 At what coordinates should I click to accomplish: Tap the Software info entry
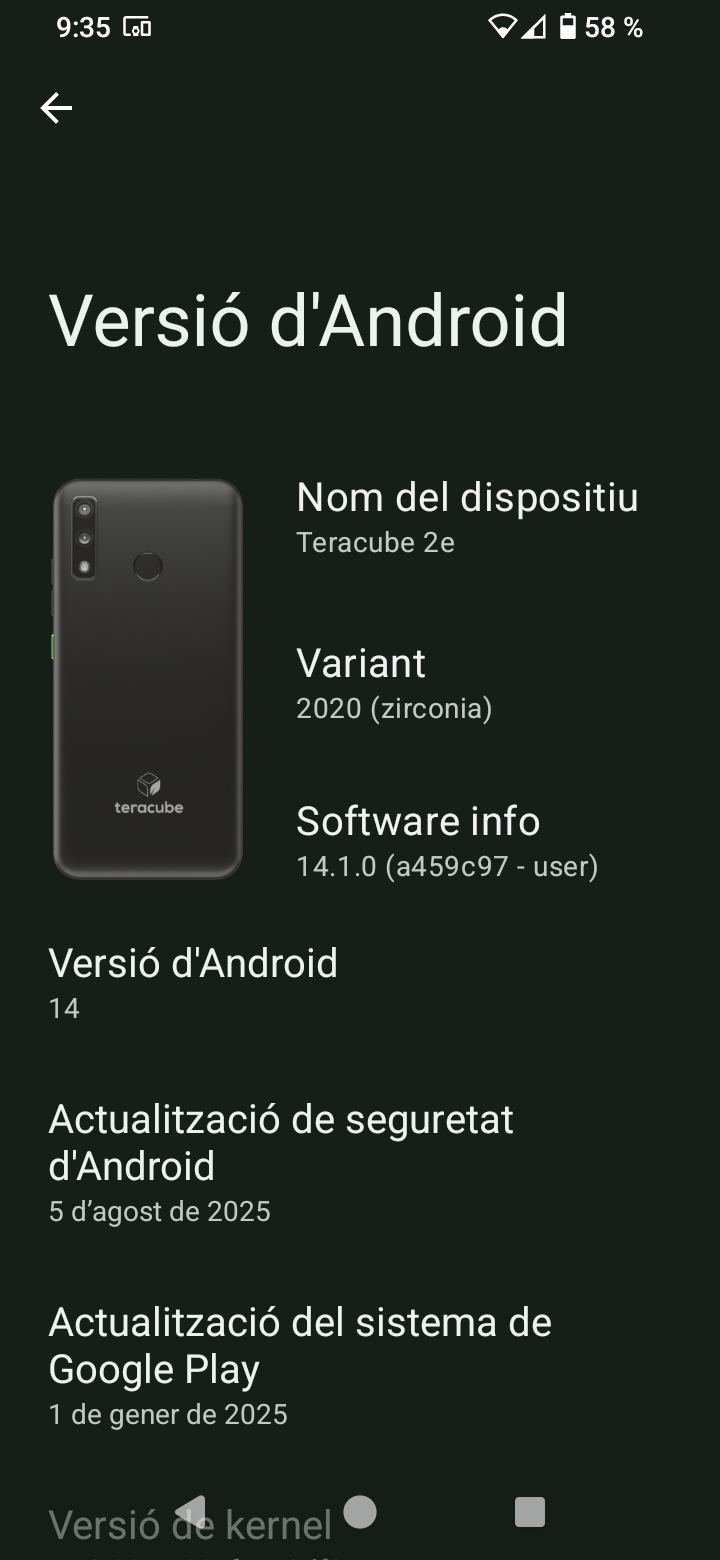pos(447,842)
